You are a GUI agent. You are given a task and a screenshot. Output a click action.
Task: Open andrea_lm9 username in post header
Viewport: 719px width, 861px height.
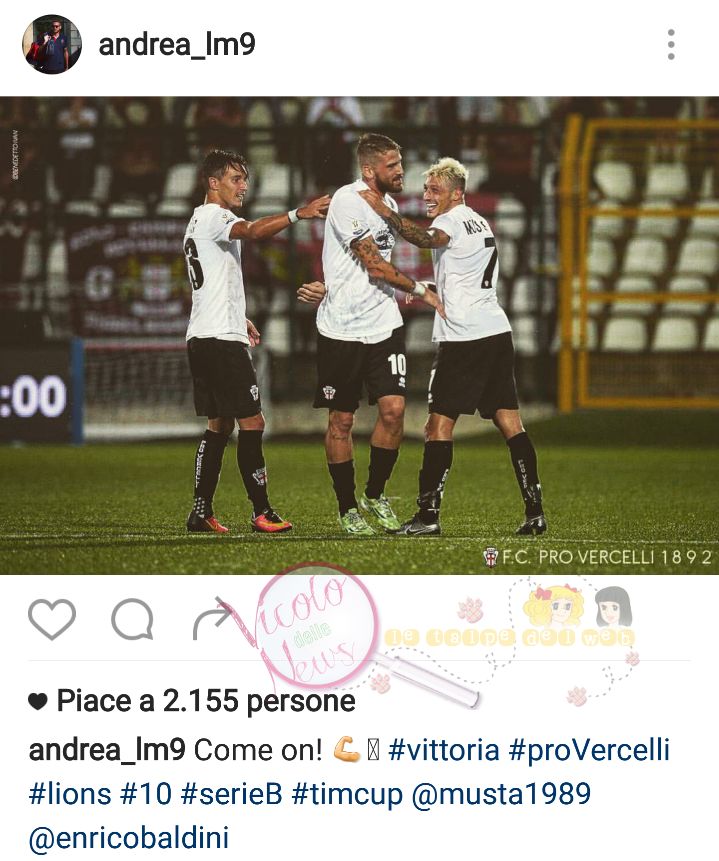[177, 45]
